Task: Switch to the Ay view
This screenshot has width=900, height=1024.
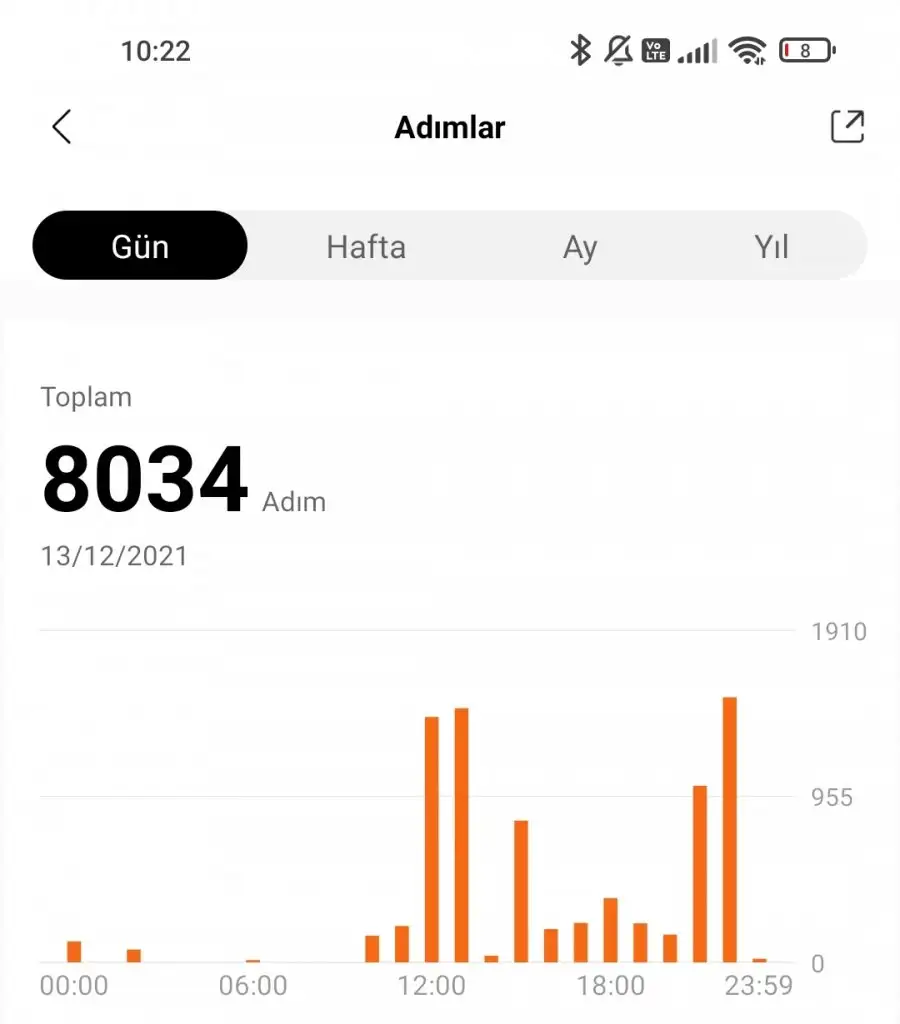Action: [579, 246]
